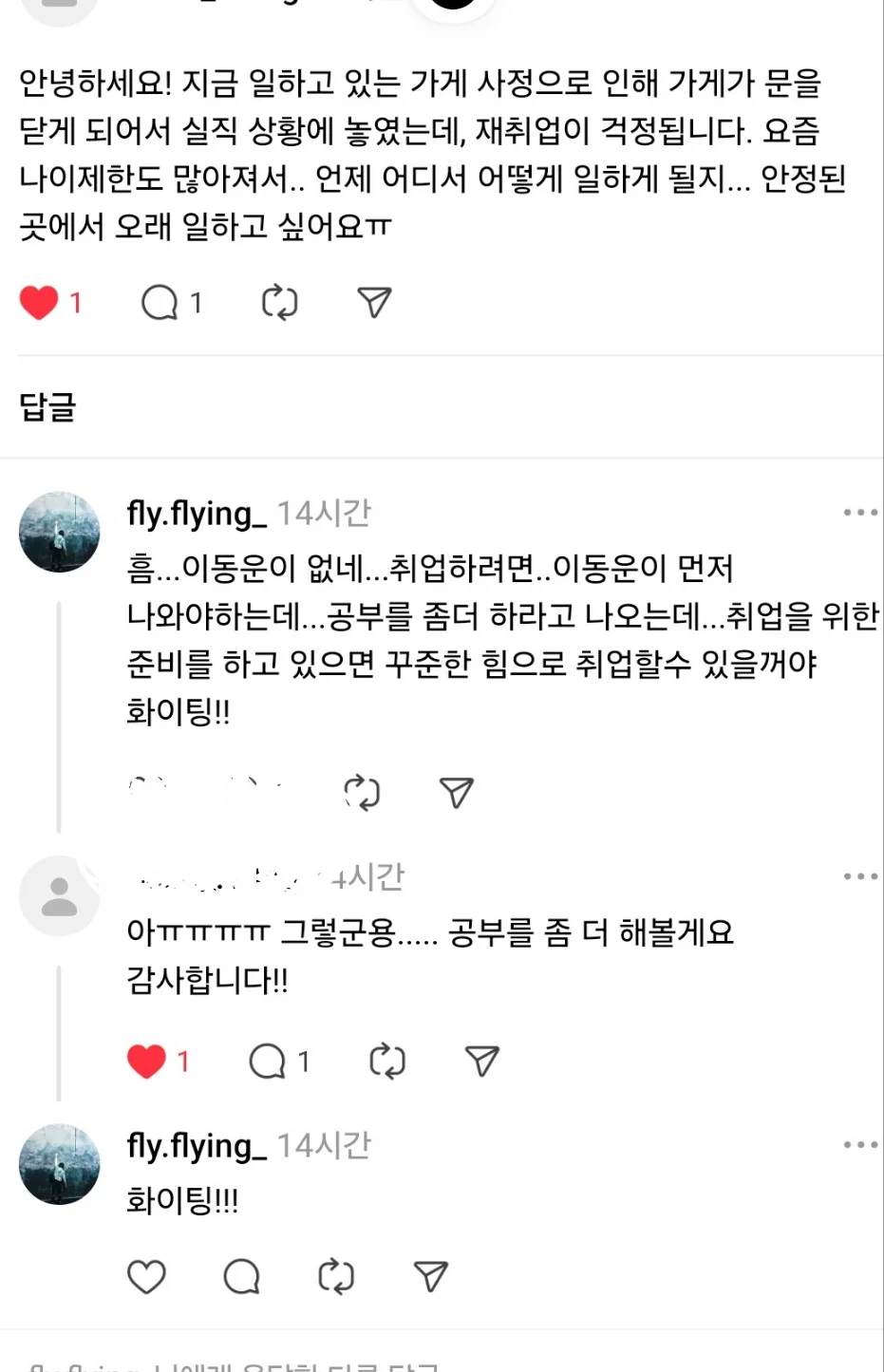The width and height of the screenshot is (884, 1372).
Task: Select the 답글 section header
Action: [44, 406]
